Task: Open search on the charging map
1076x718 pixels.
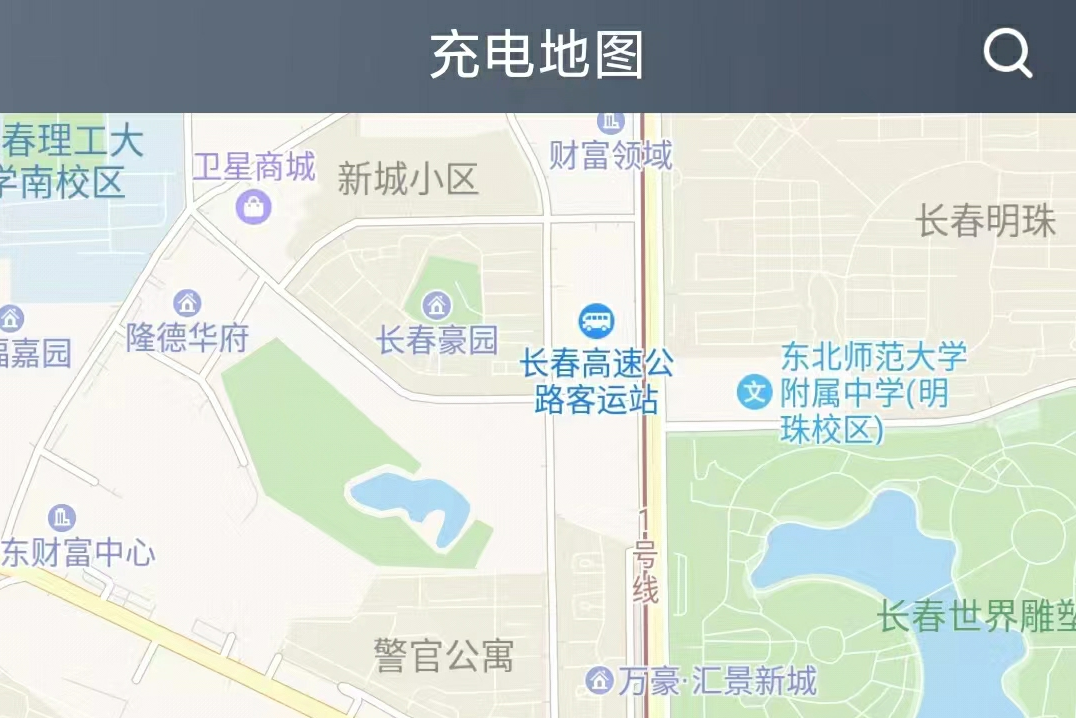Action: 1007,53
